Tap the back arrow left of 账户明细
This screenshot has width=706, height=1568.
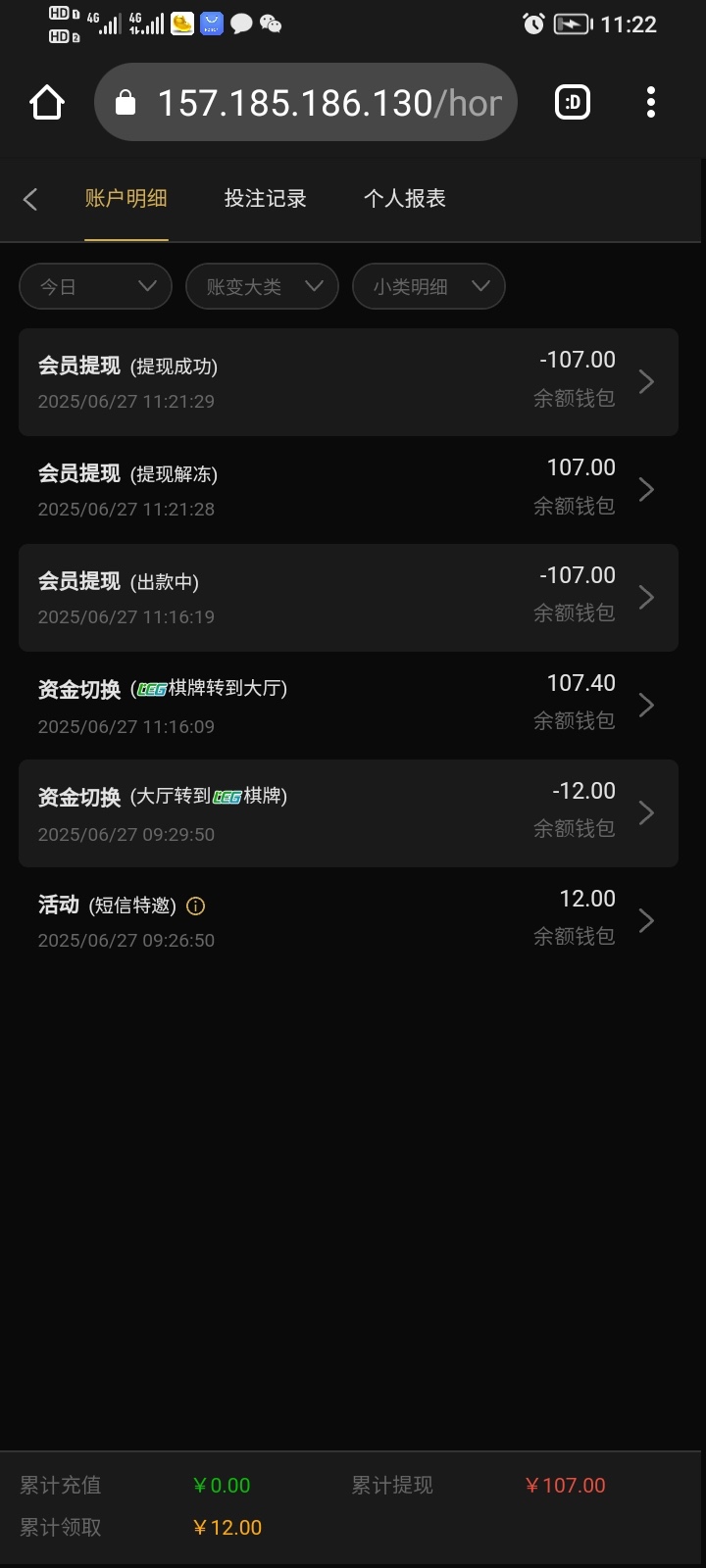click(29, 199)
